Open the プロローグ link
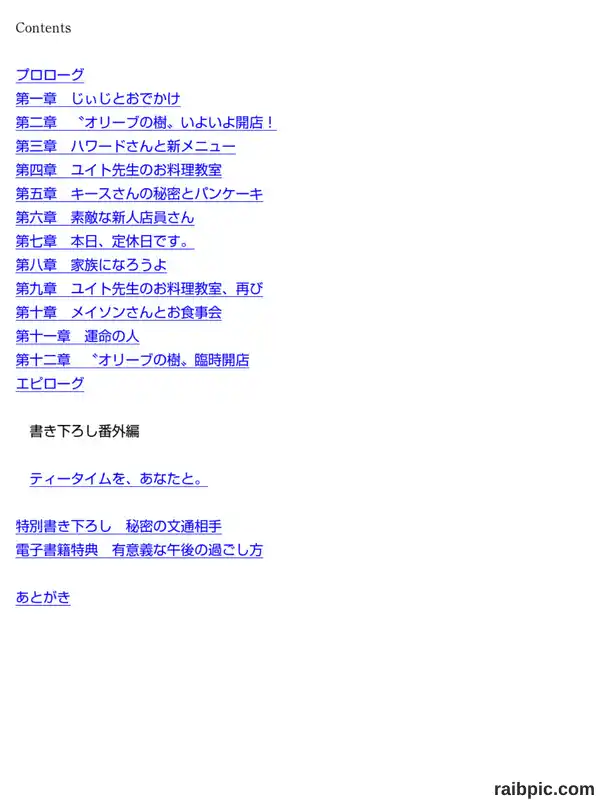The width and height of the screenshot is (600, 800). (x=50, y=75)
